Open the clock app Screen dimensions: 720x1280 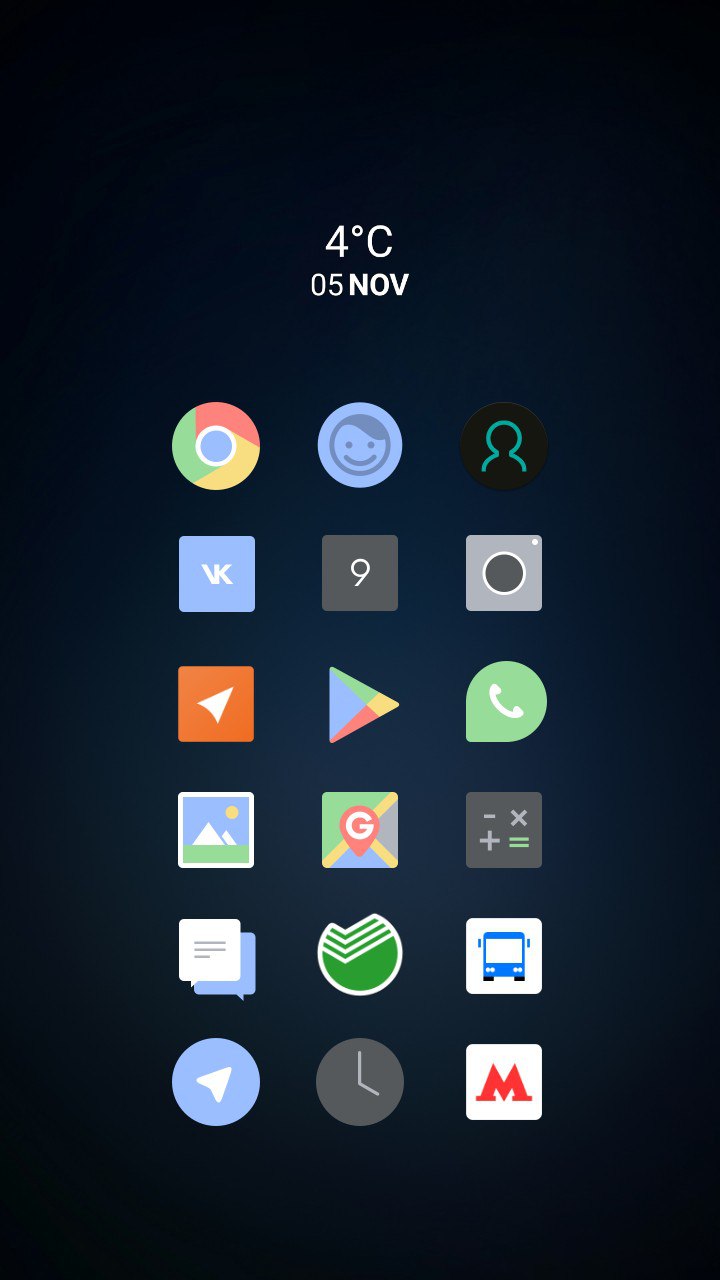click(360, 1082)
